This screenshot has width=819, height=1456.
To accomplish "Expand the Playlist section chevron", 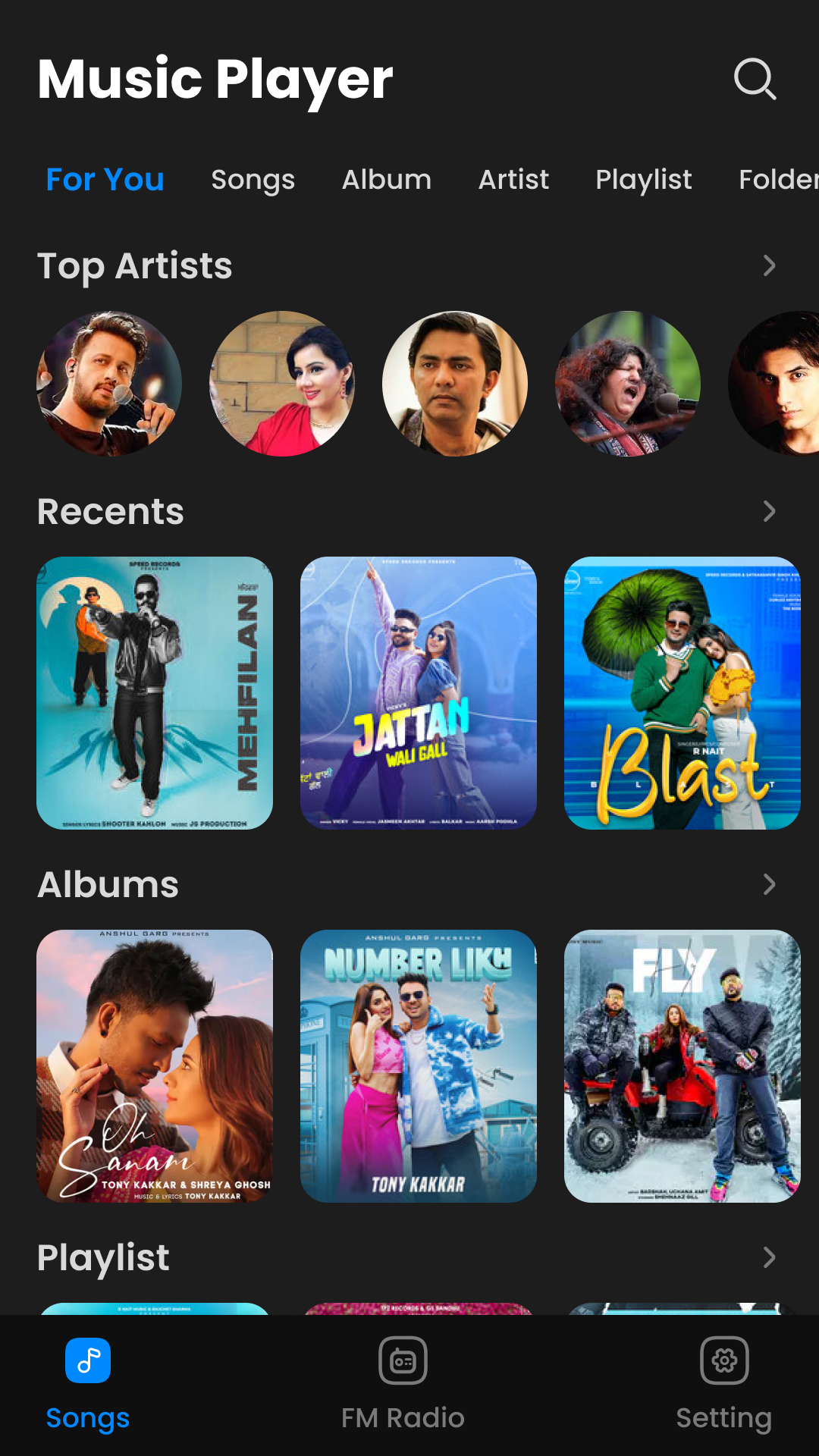I will tap(769, 1257).
